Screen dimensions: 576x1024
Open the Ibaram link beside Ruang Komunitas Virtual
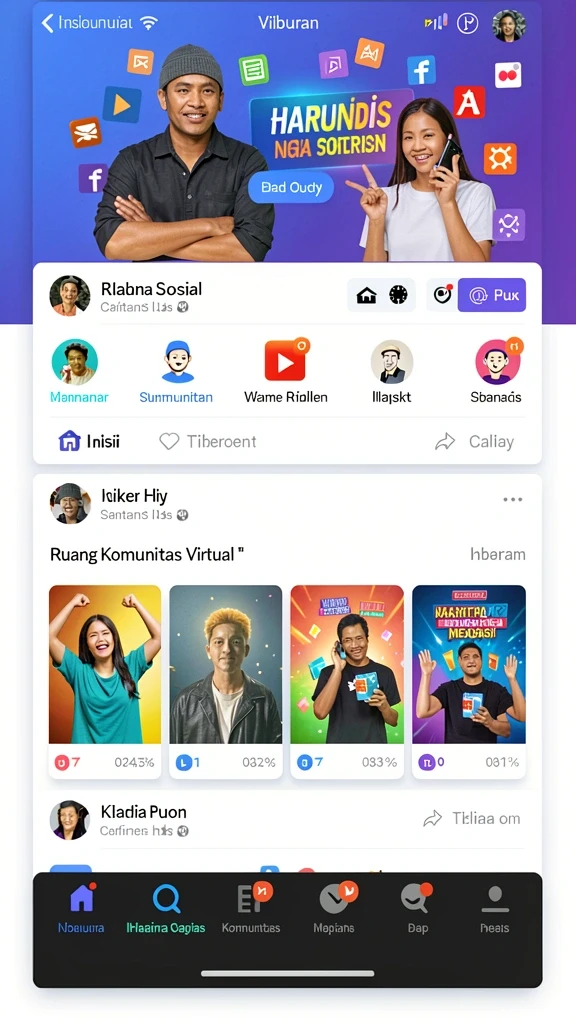pyautogui.click(x=498, y=554)
